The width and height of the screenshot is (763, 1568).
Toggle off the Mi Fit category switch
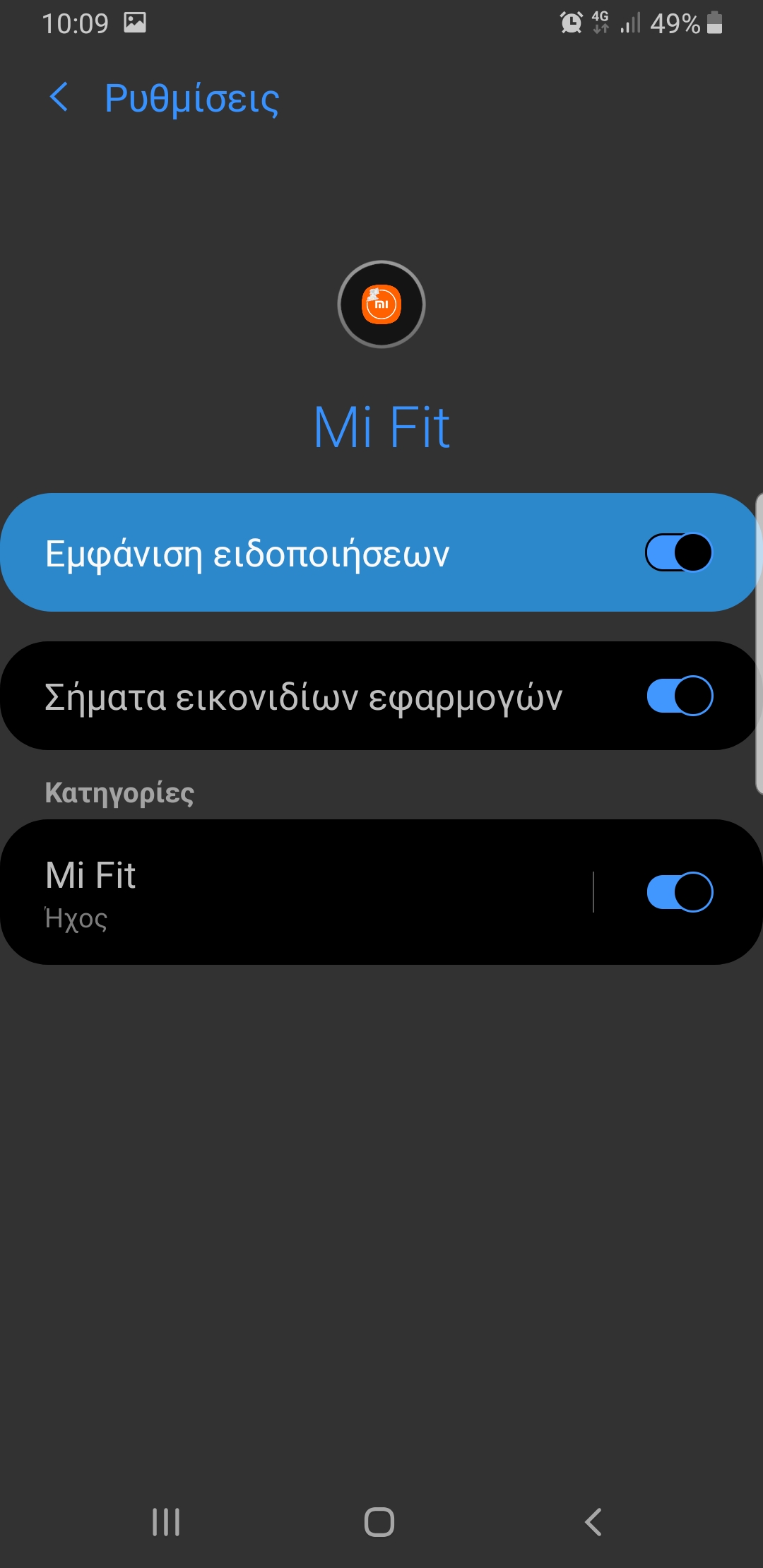coord(680,892)
